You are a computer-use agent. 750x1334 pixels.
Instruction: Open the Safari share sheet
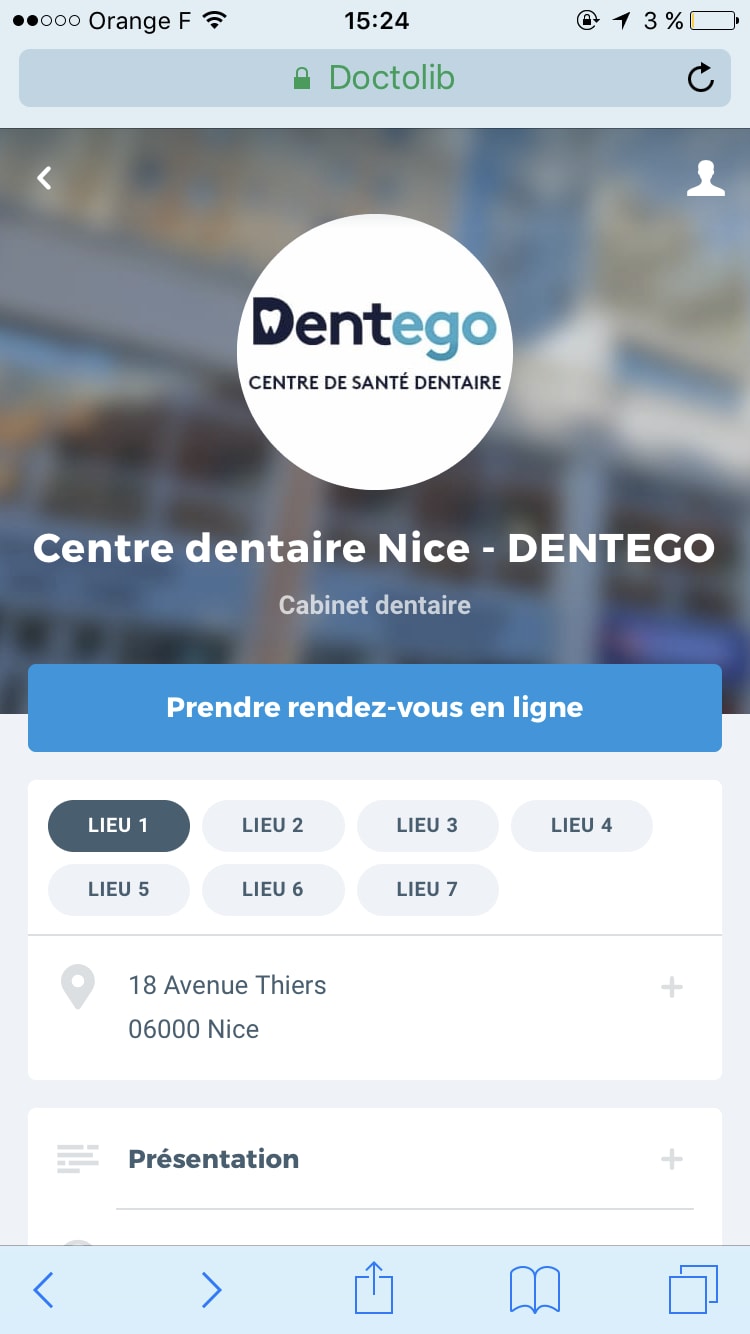pos(374,1288)
